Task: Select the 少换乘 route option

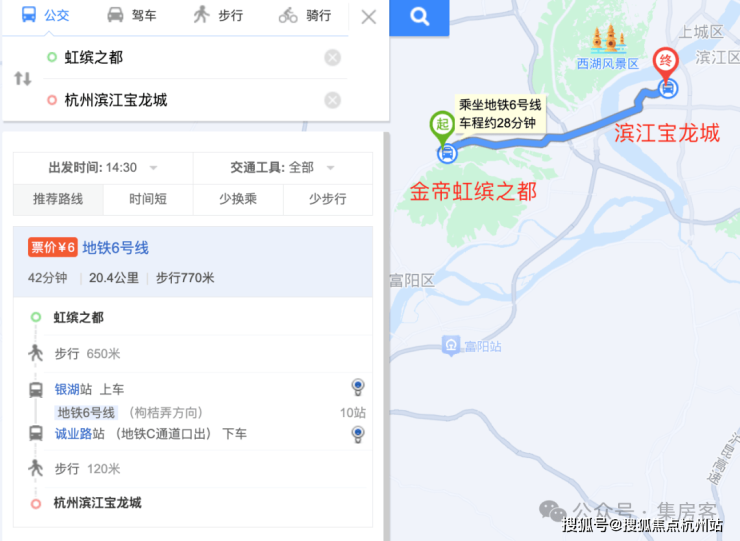Action: coord(238,199)
